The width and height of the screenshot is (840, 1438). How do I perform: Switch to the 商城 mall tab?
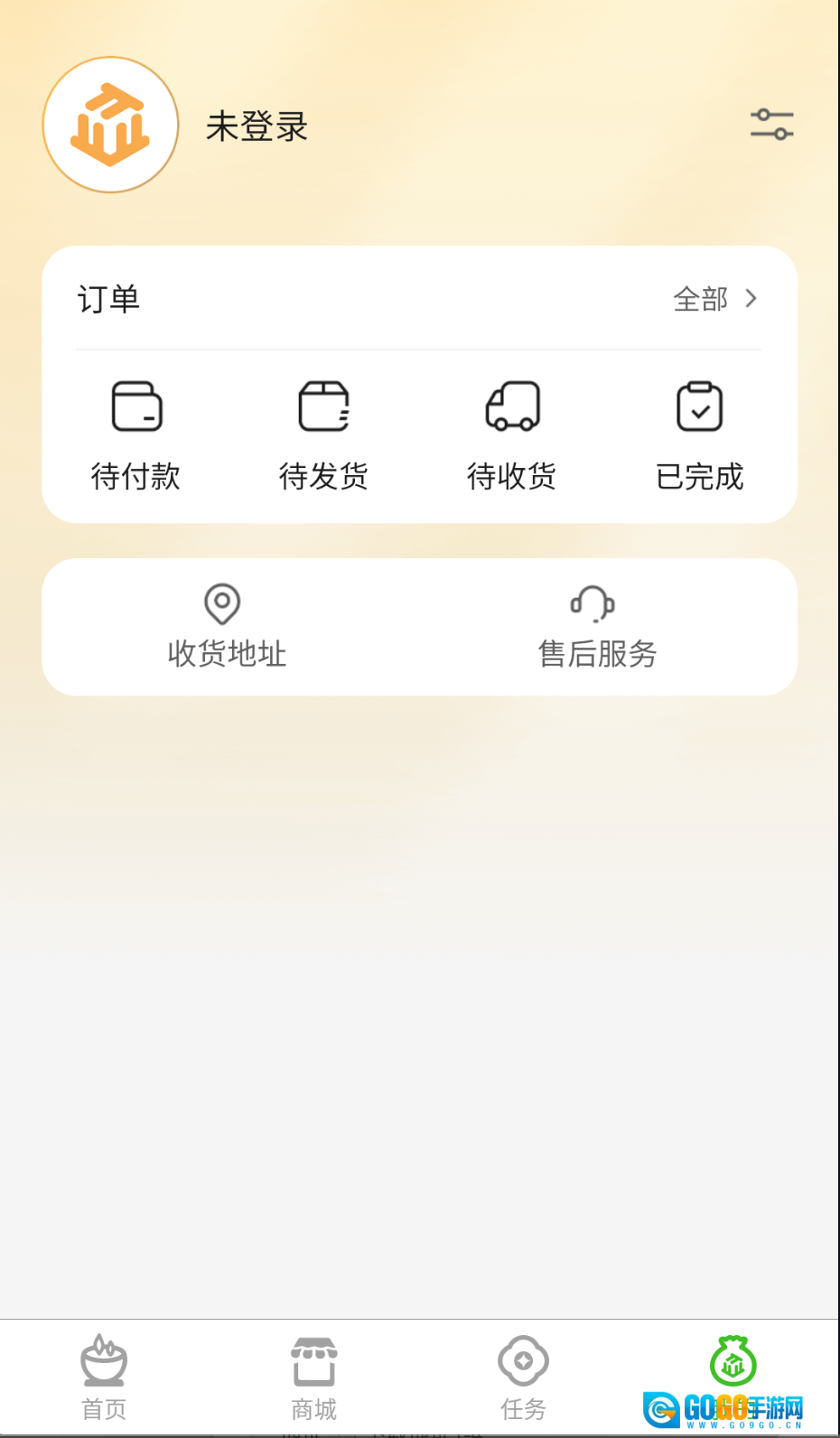click(313, 1377)
